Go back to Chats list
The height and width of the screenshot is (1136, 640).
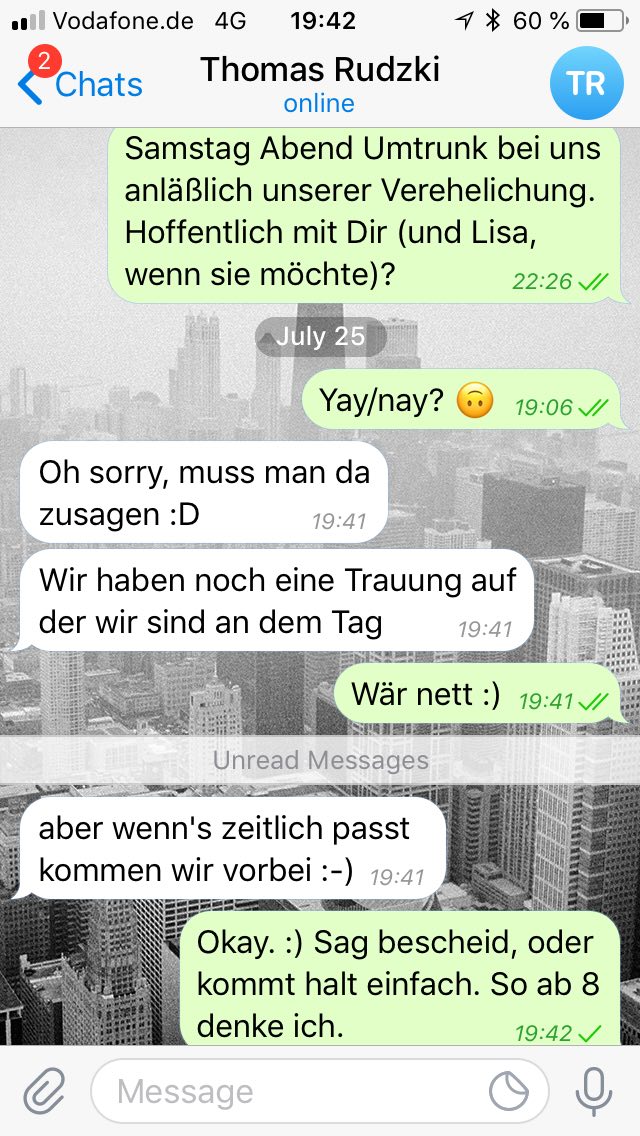[80, 85]
